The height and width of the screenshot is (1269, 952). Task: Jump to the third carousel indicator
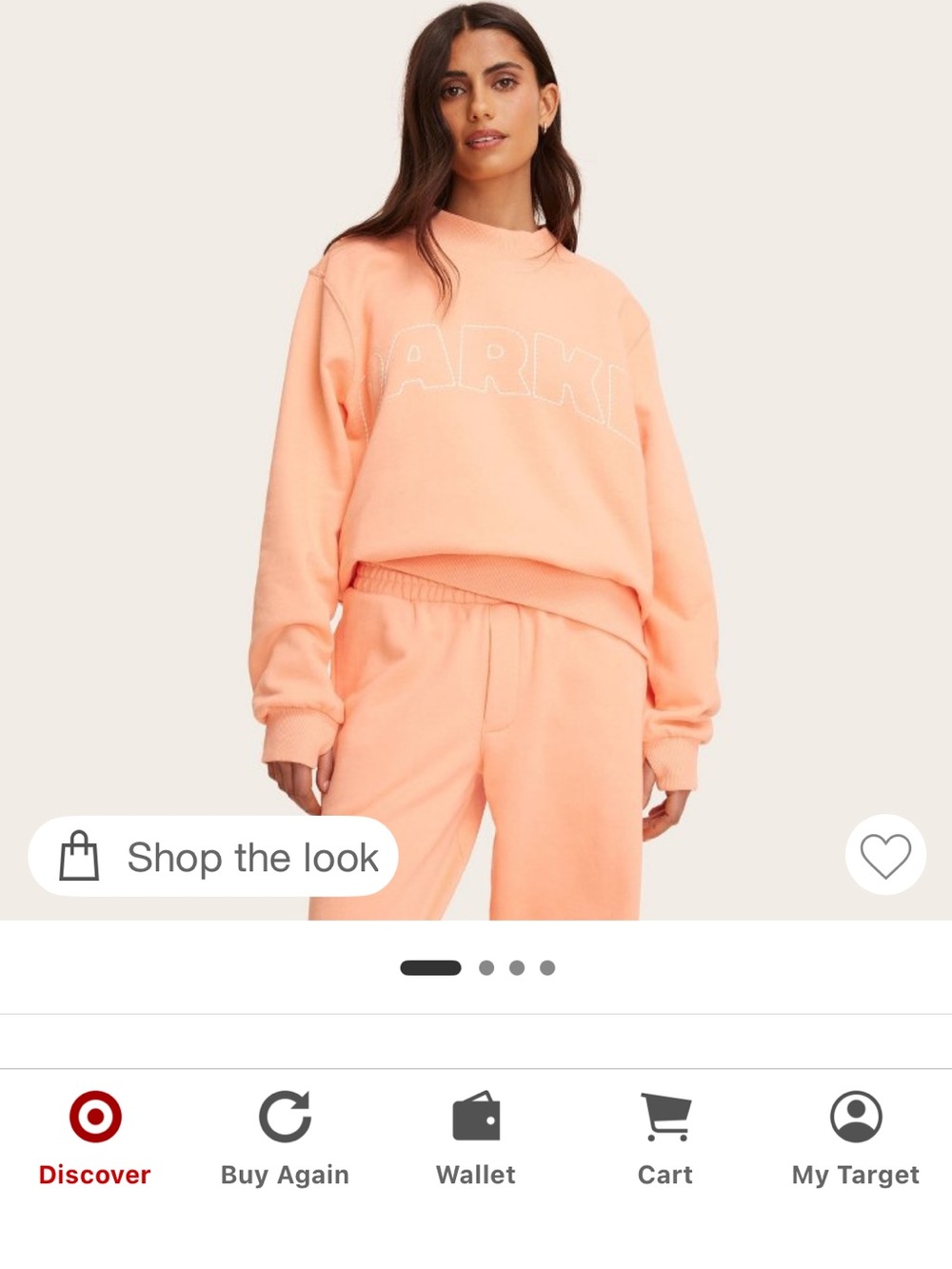coord(516,966)
